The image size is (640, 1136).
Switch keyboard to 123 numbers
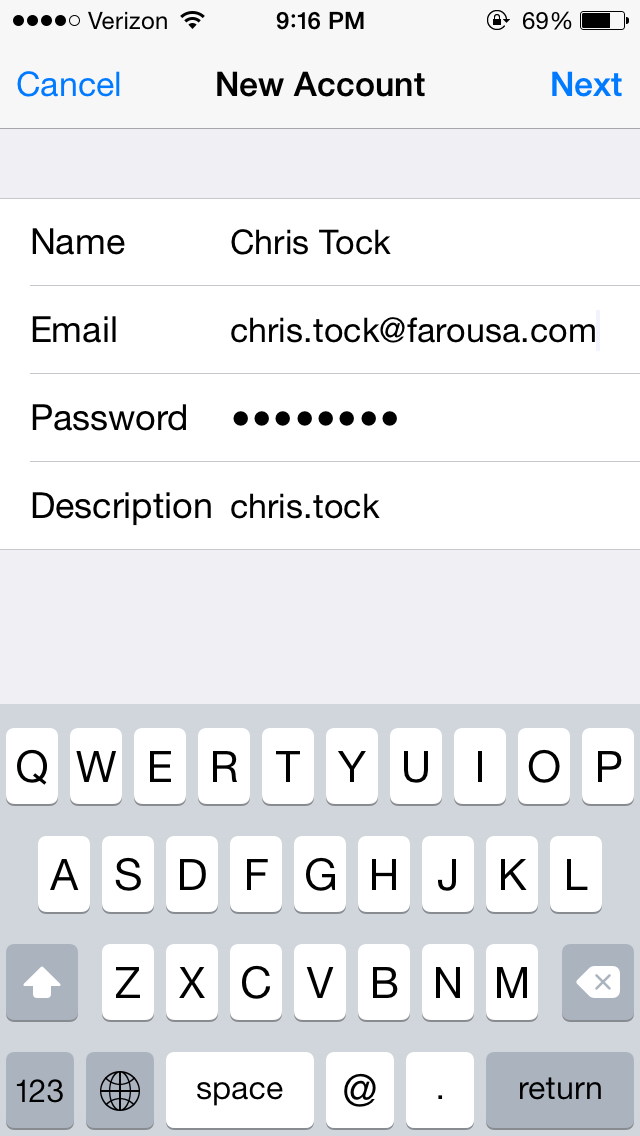click(x=40, y=1090)
